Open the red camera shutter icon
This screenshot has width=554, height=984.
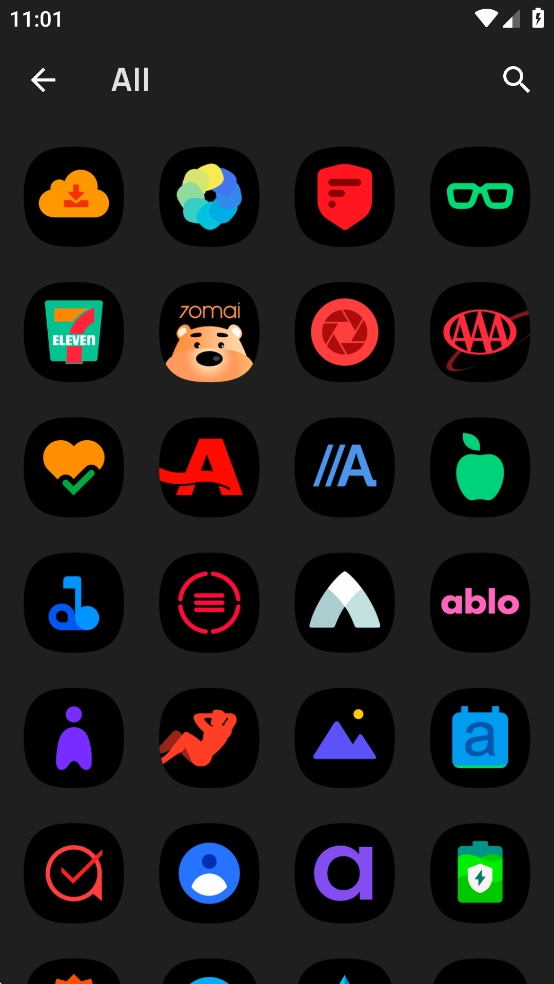pyautogui.click(x=345, y=332)
